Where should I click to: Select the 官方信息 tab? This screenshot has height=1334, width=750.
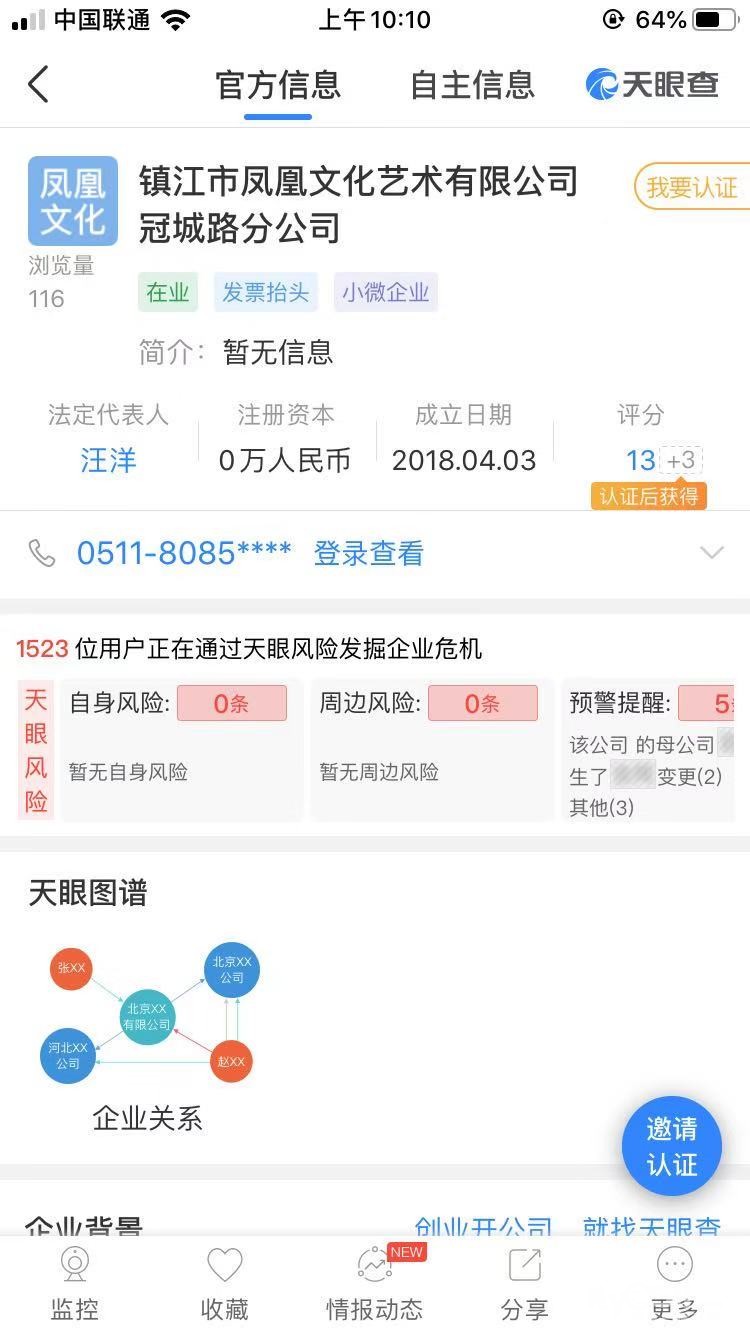[278, 85]
